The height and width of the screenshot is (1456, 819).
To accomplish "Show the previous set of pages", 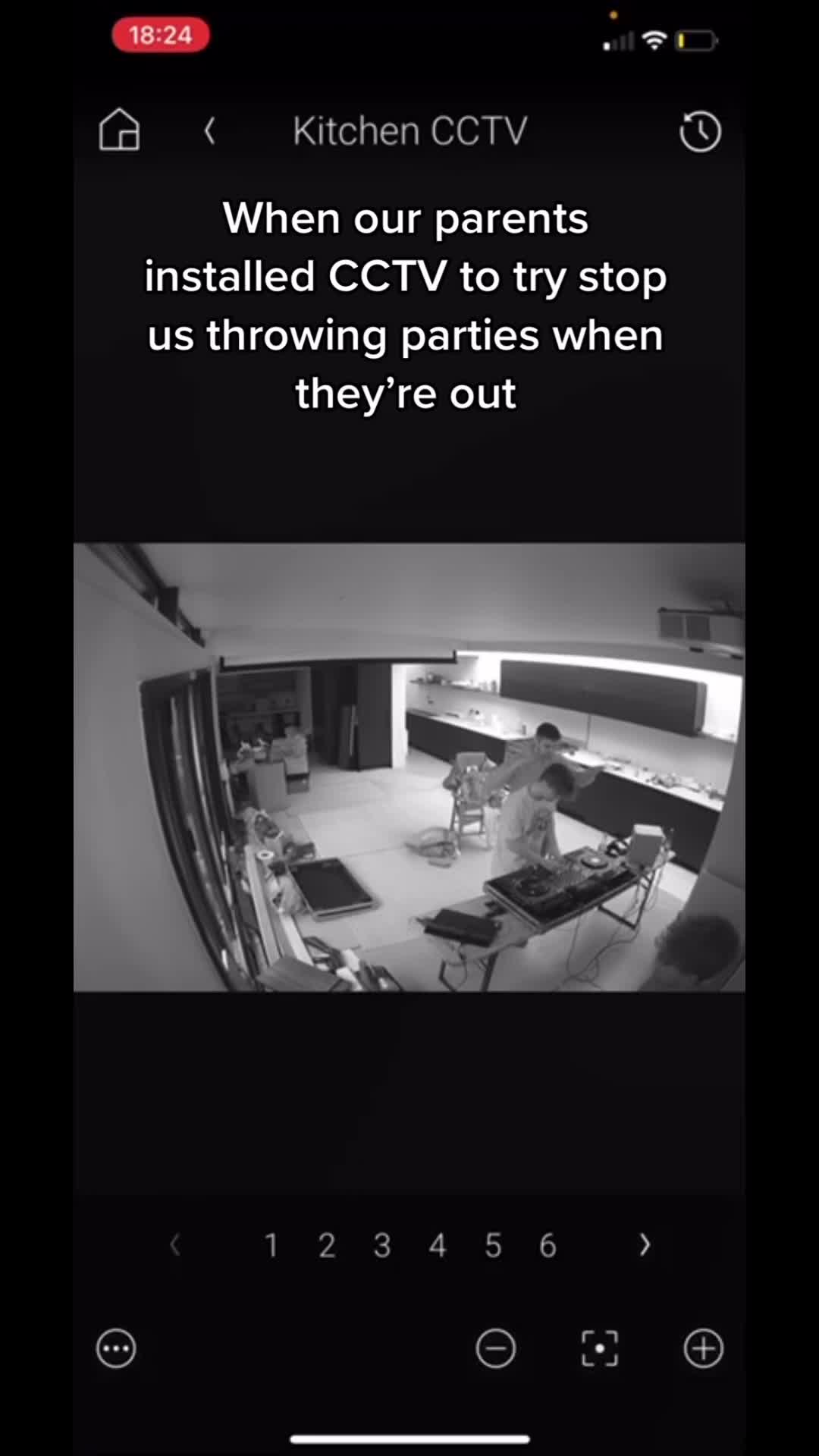I will click(x=175, y=1244).
